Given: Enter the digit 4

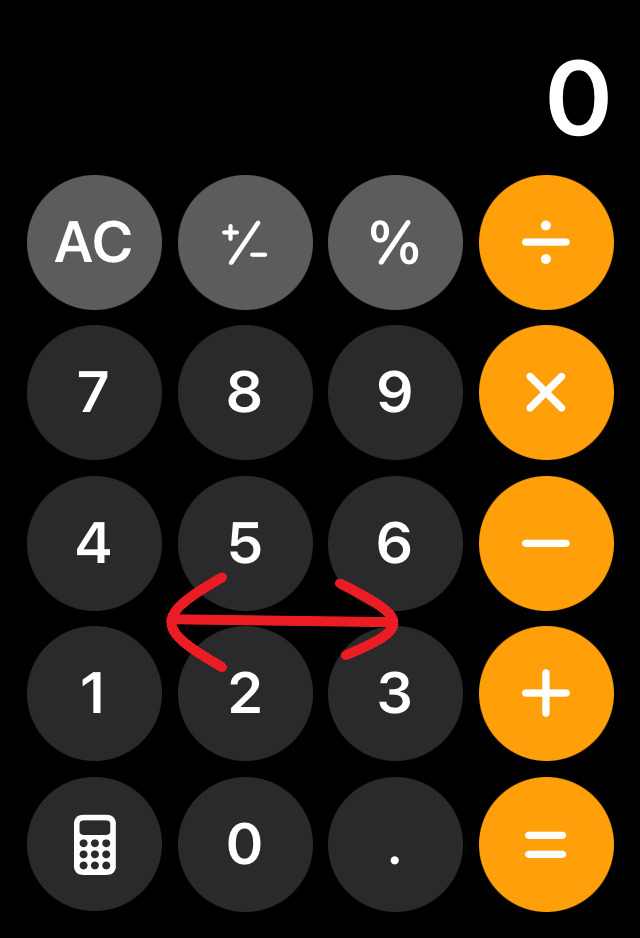Looking at the screenshot, I should click(94, 543).
